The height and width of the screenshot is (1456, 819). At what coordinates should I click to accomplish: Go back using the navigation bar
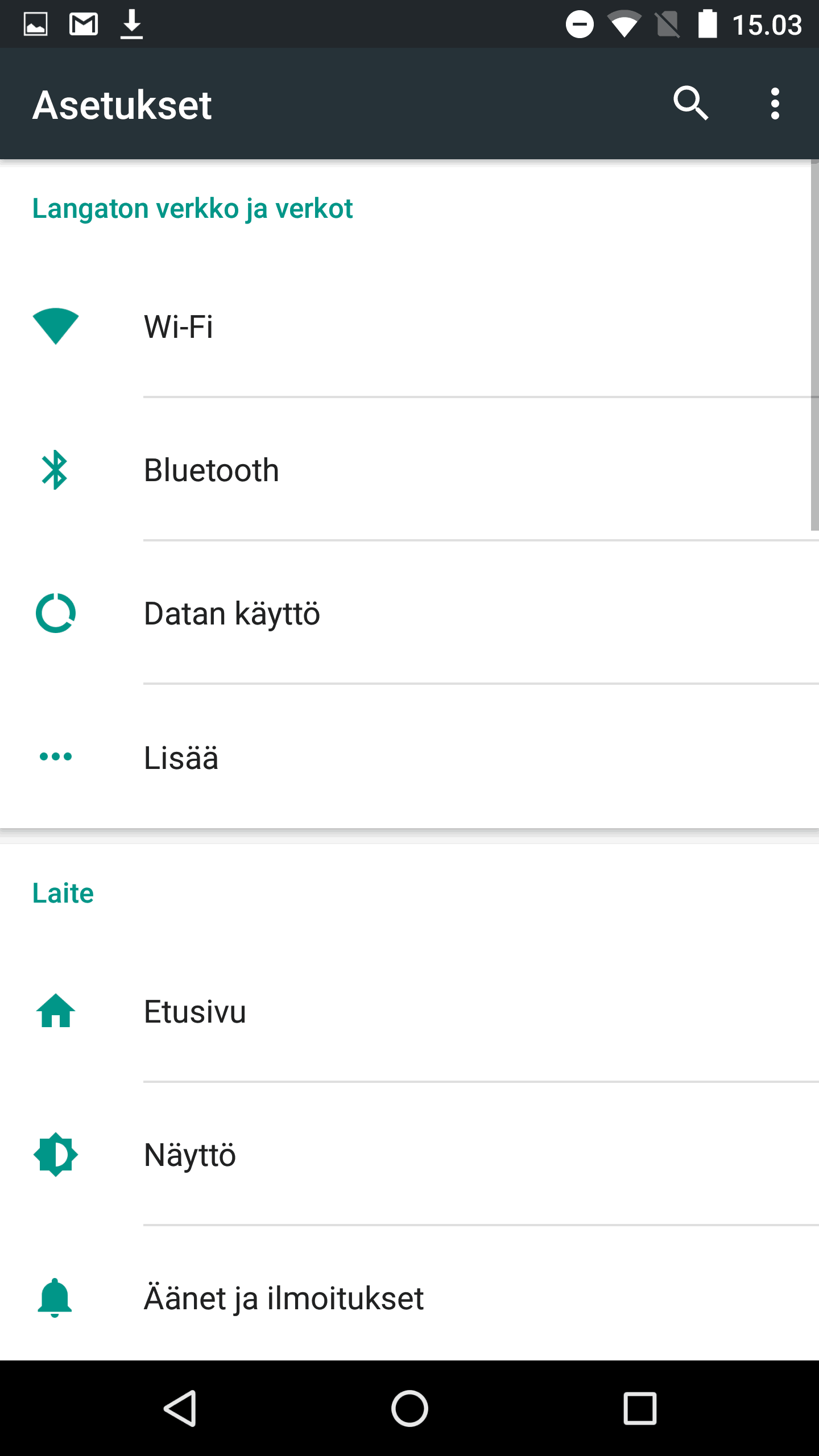point(180,1408)
